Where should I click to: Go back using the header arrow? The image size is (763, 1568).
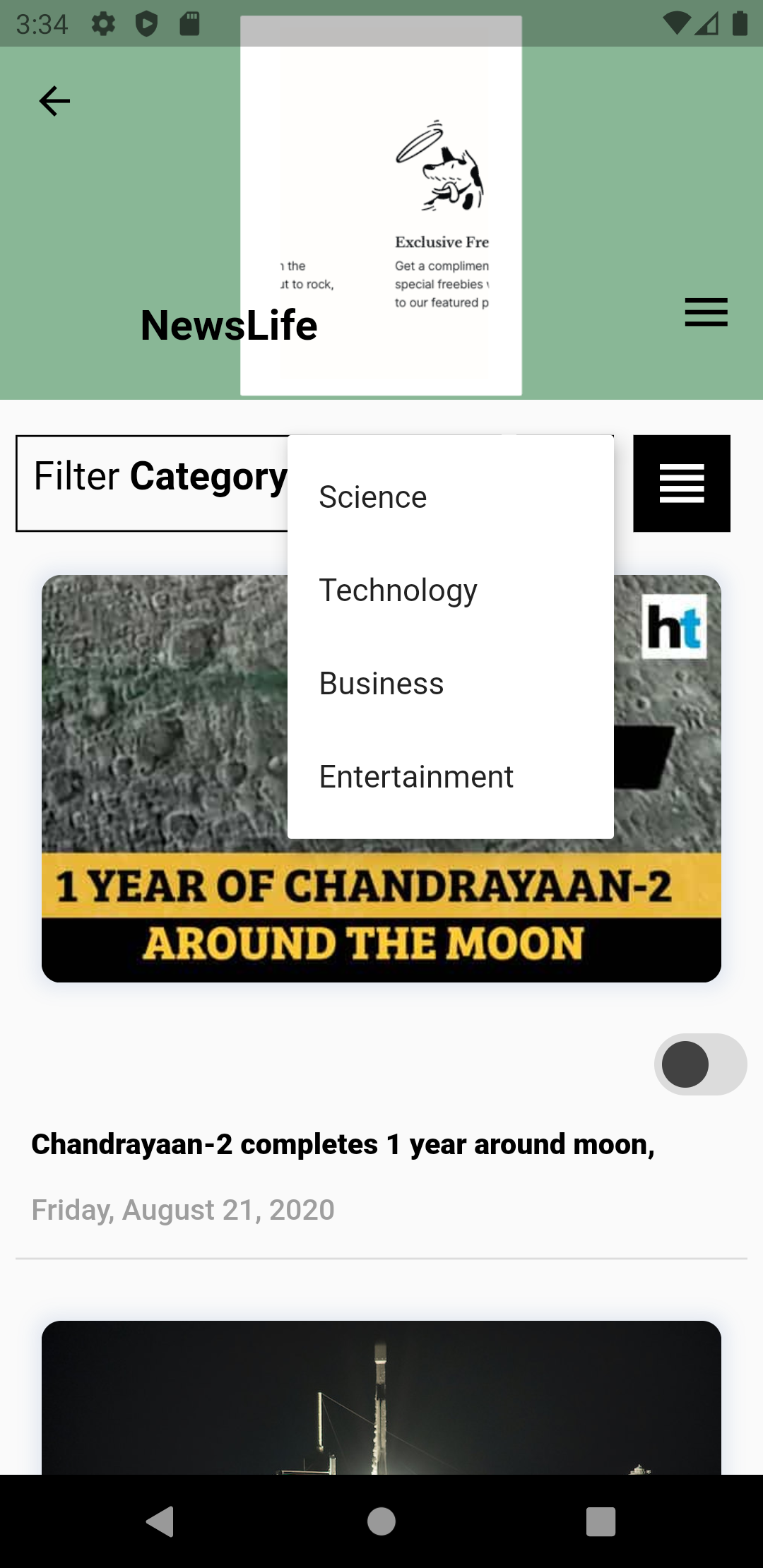coord(54,101)
